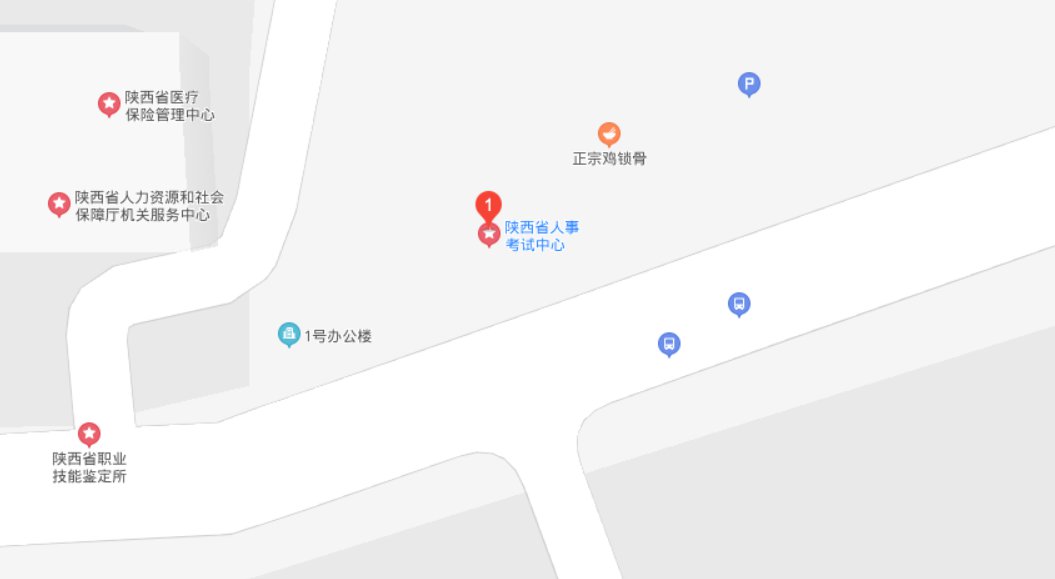Tap the 陕西省医疗保险管理中心 marker

tap(109, 103)
